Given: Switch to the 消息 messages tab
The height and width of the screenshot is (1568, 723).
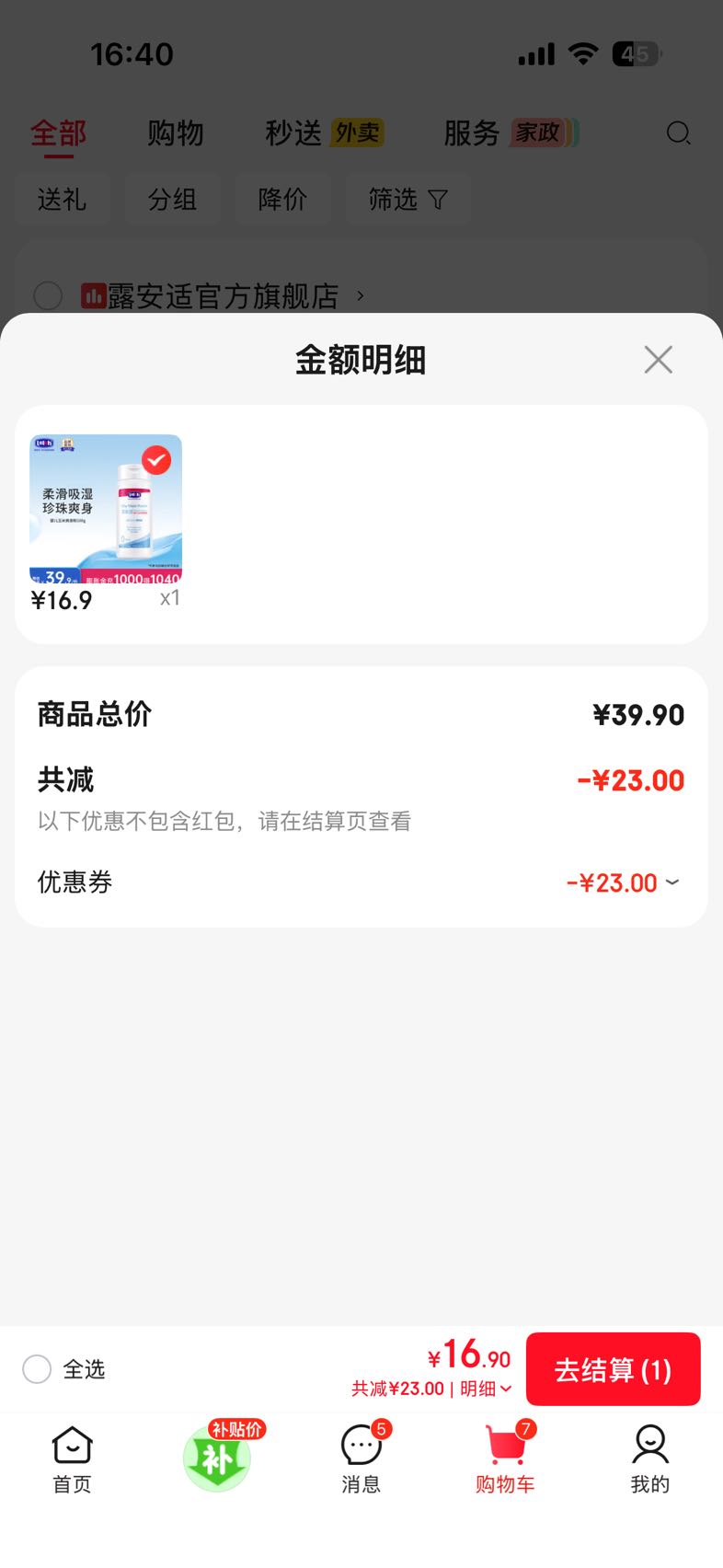Looking at the screenshot, I should [x=361, y=1459].
